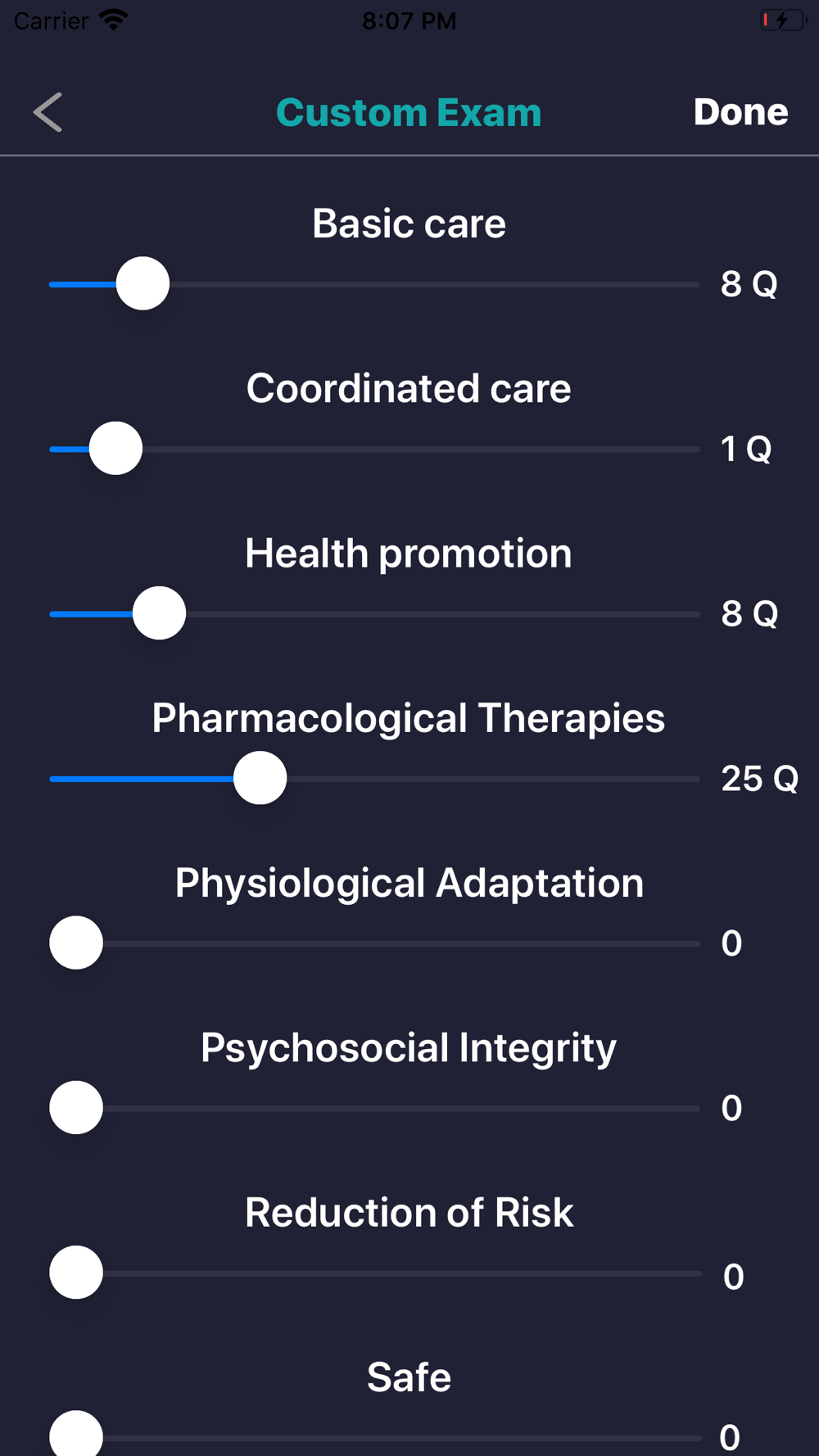Viewport: 819px width, 1456px height.
Task: Tap Done to finish the custom exam
Action: (x=740, y=112)
